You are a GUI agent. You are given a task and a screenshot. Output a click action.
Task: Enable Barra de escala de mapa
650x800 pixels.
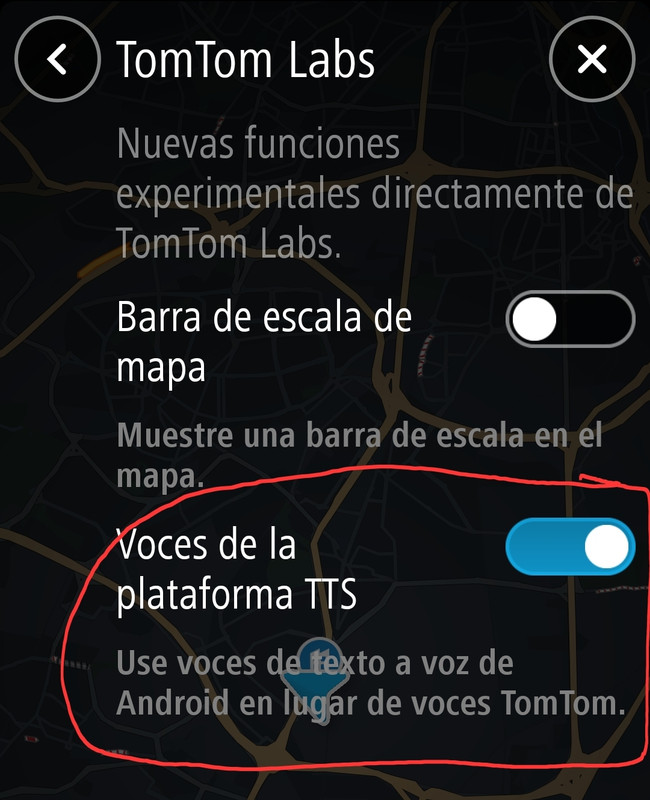pyautogui.click(x=570, y=322)
